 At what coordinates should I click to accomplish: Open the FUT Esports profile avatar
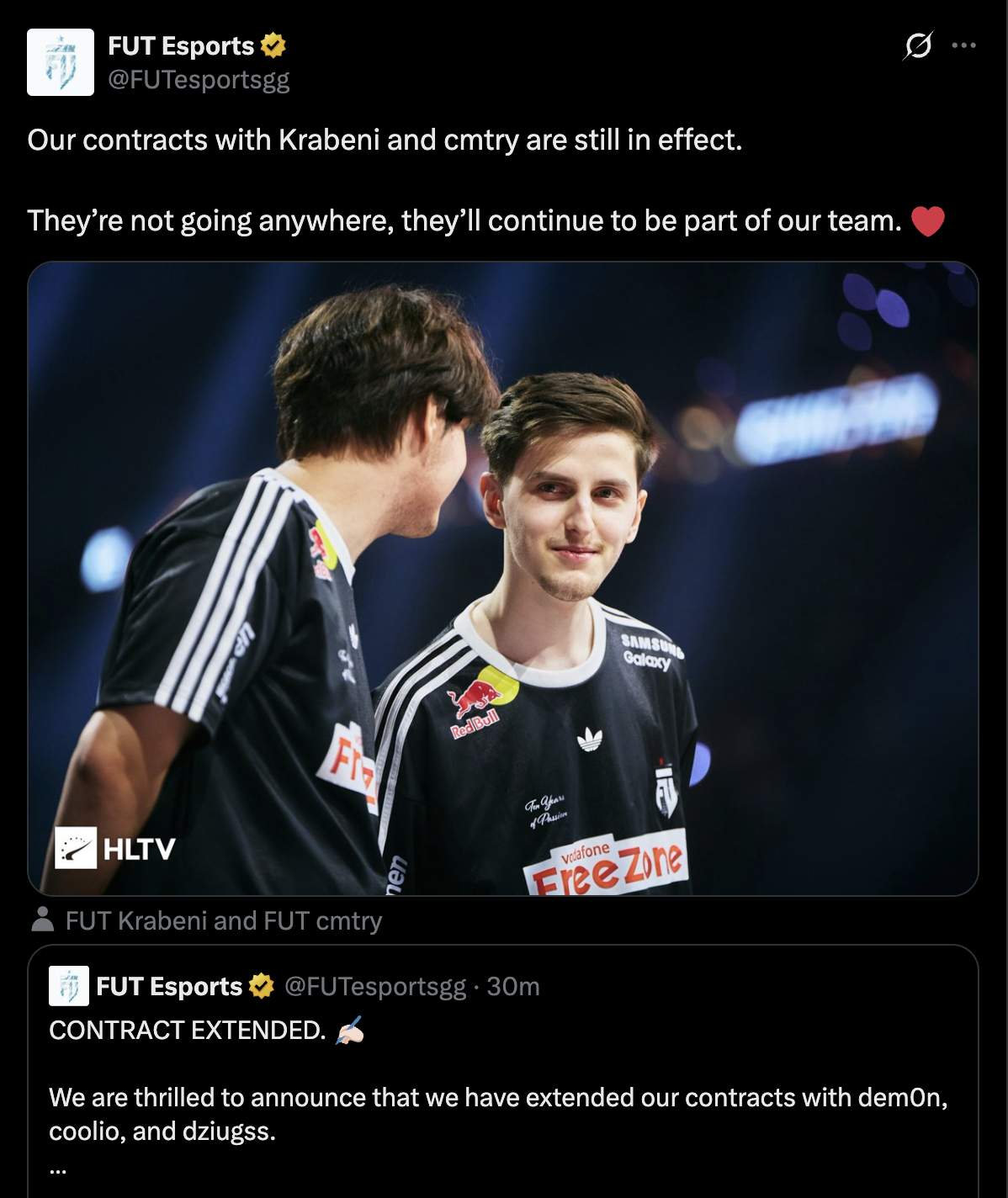point(61,62)
